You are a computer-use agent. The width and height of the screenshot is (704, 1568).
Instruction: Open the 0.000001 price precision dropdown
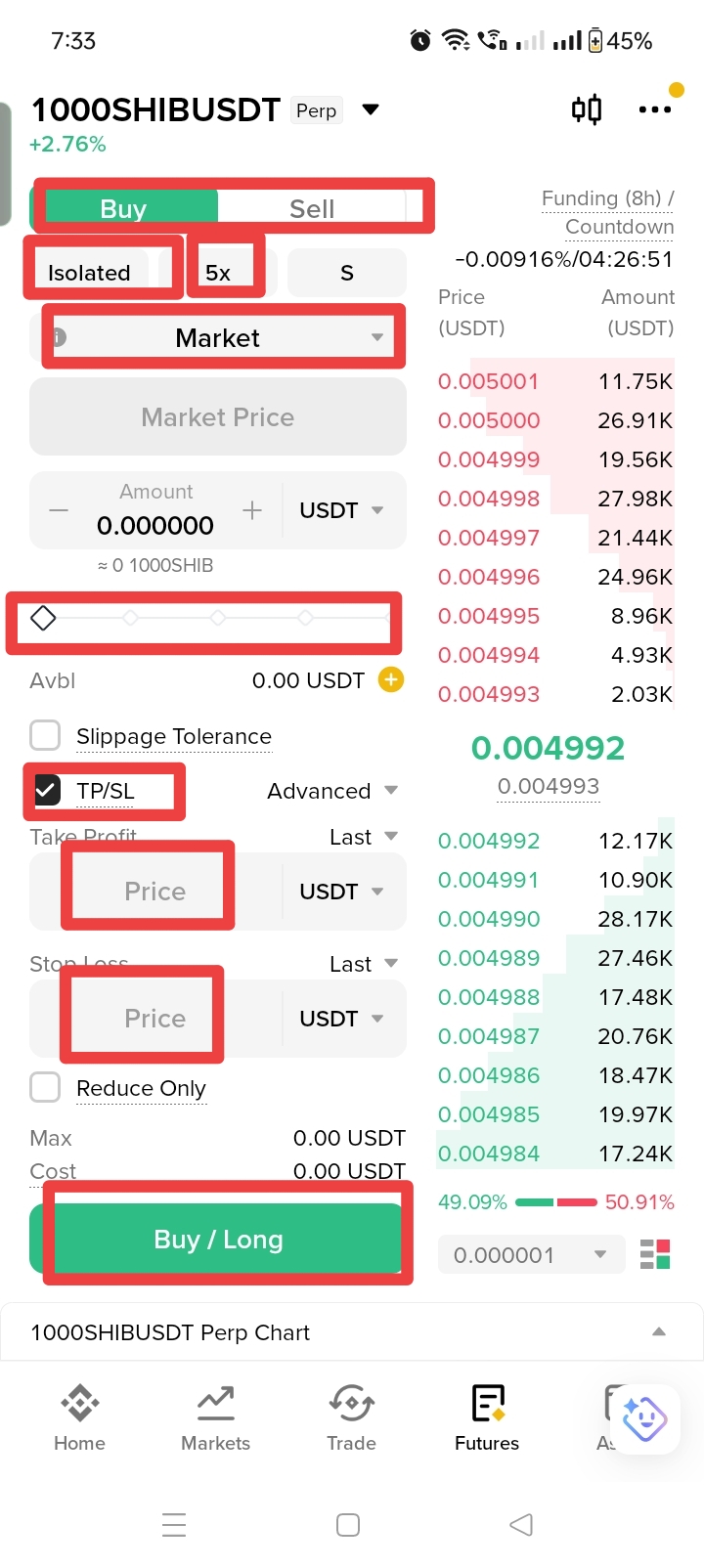(x=531, y=1254)
